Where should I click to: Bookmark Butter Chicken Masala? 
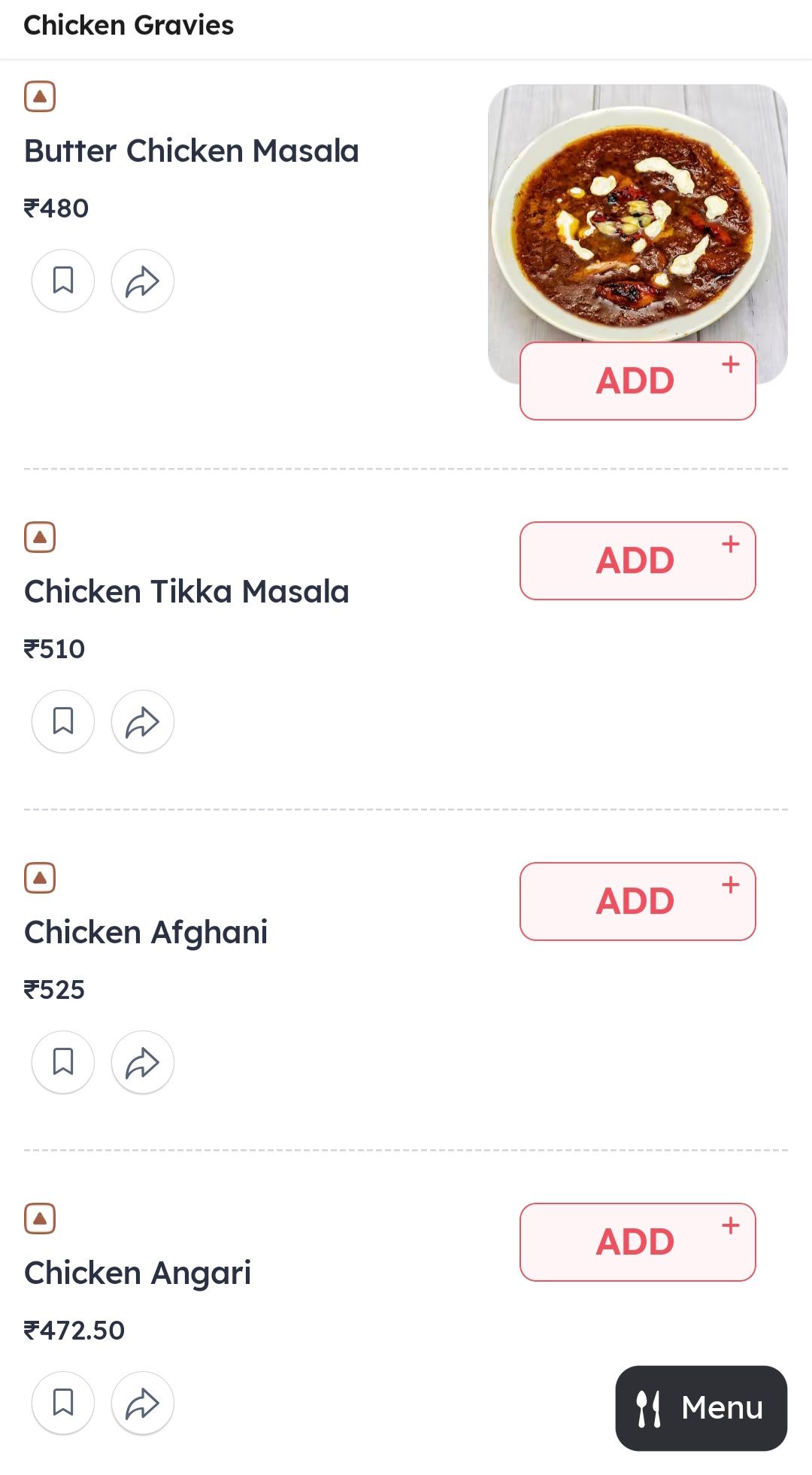tap(63, 281)
